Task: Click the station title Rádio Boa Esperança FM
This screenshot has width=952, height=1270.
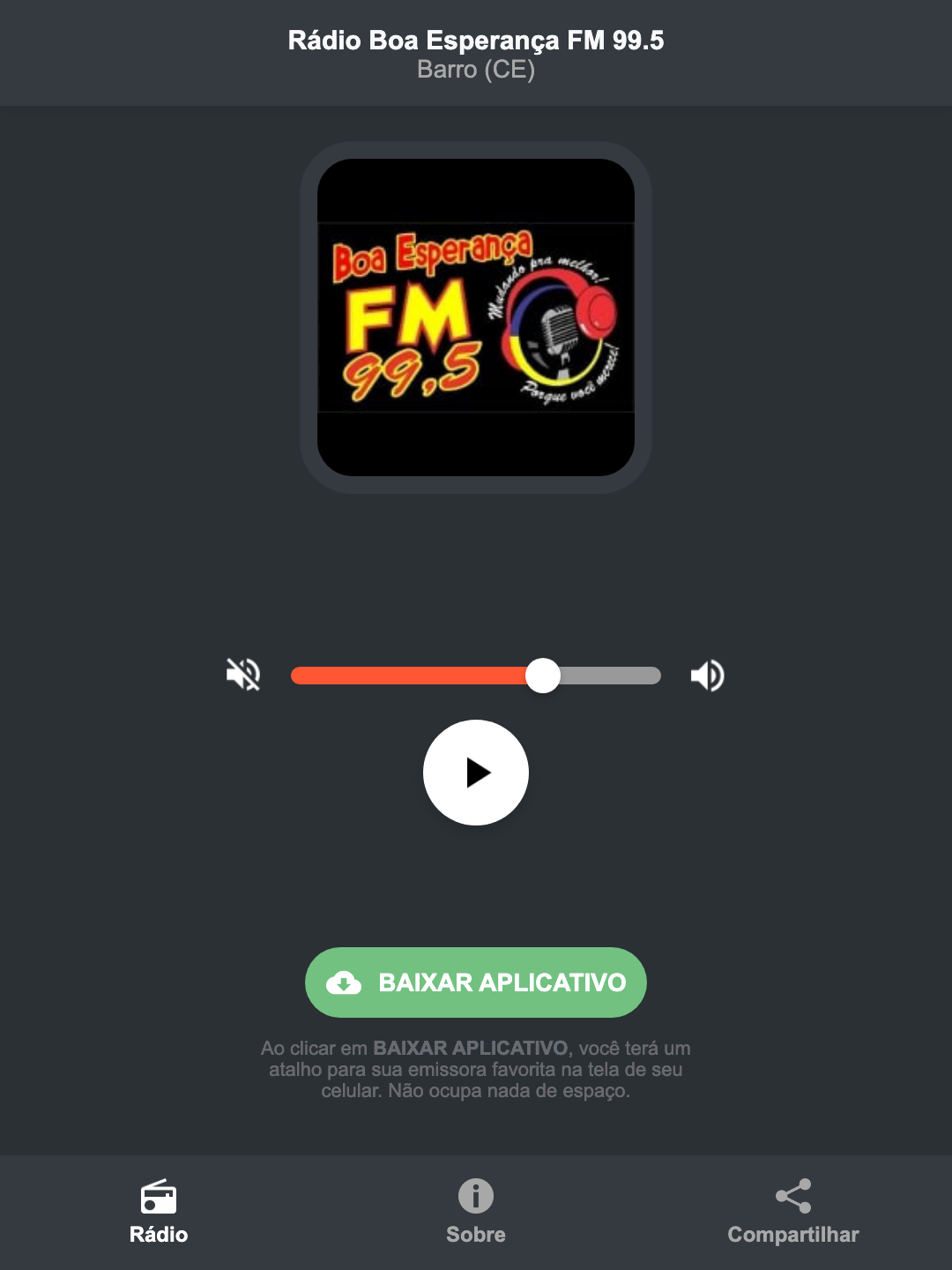Action: 475,39
